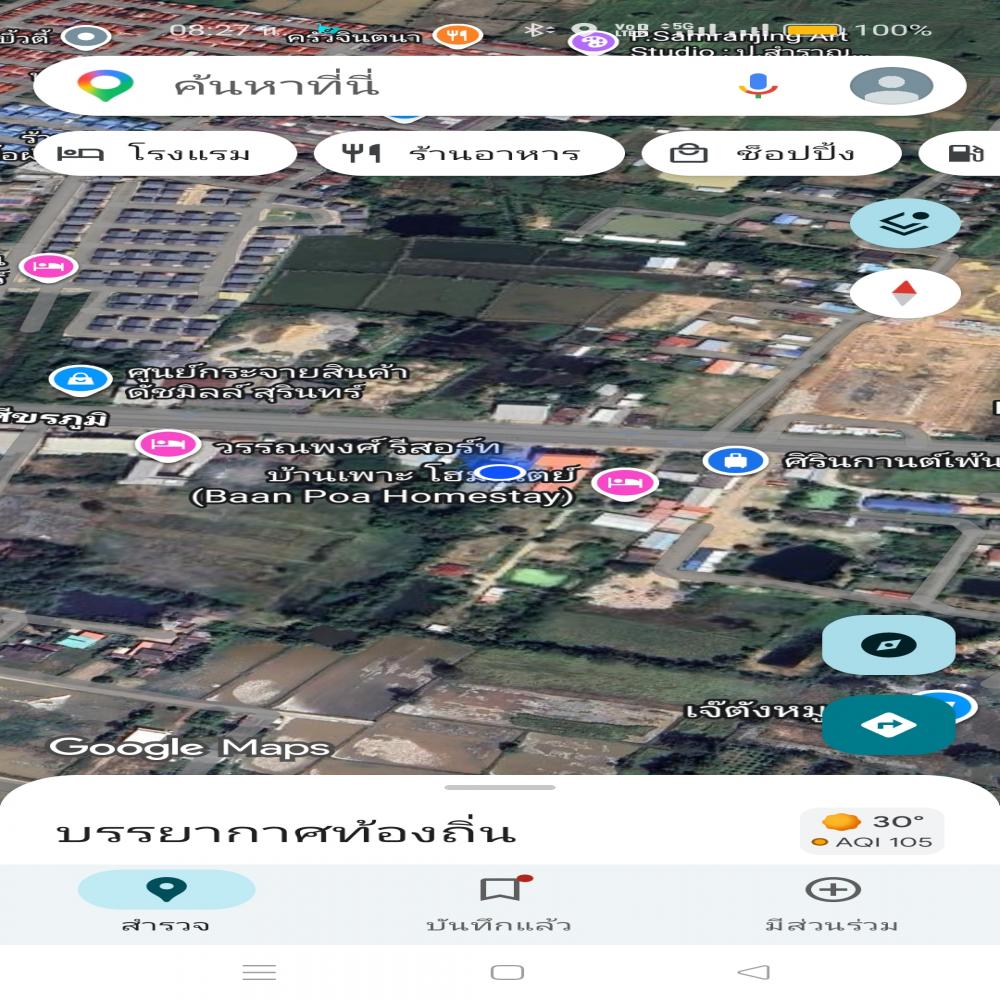
Task: Select the shopping chip 'ช็อปปิ้ง'
Action: [770, 154]
